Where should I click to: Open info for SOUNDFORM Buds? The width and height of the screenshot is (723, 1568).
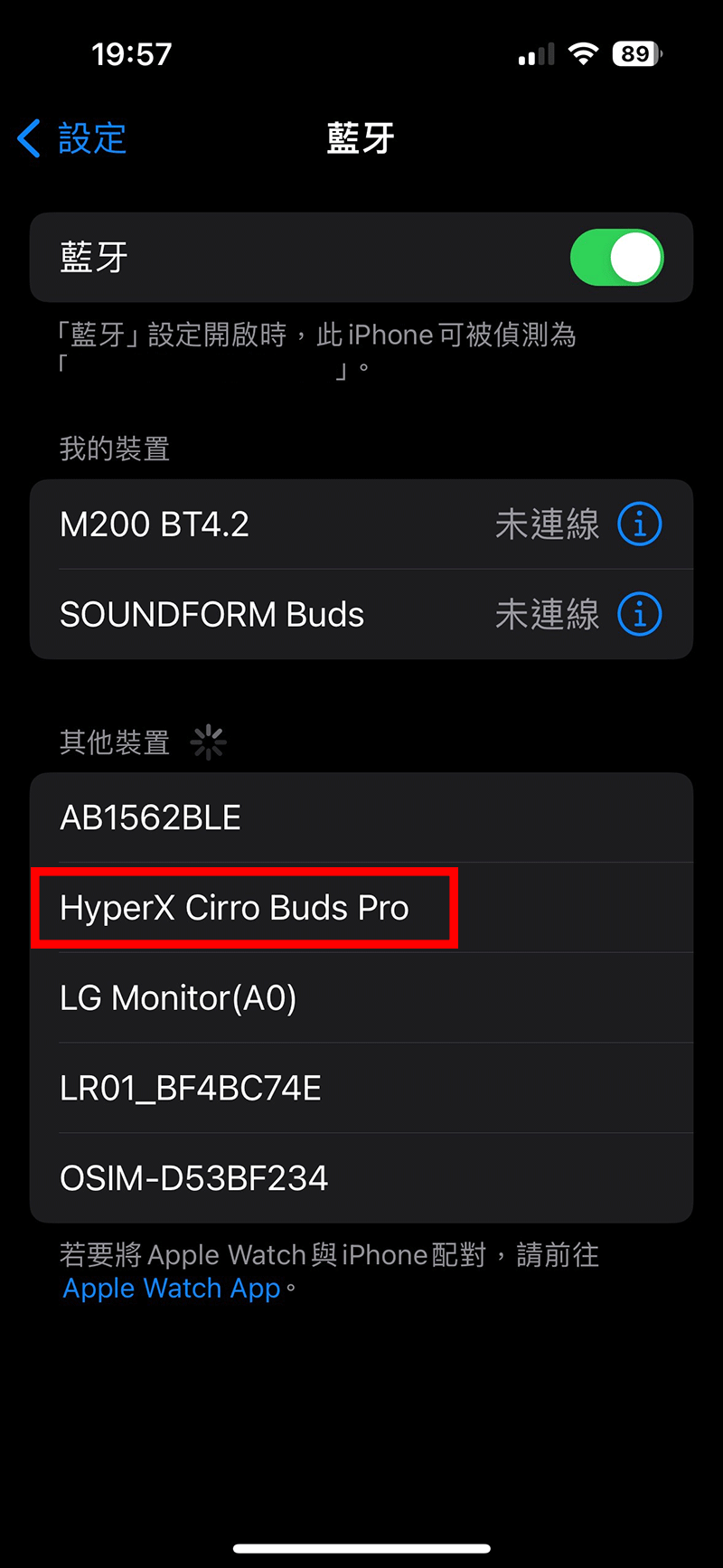(640, 615)
